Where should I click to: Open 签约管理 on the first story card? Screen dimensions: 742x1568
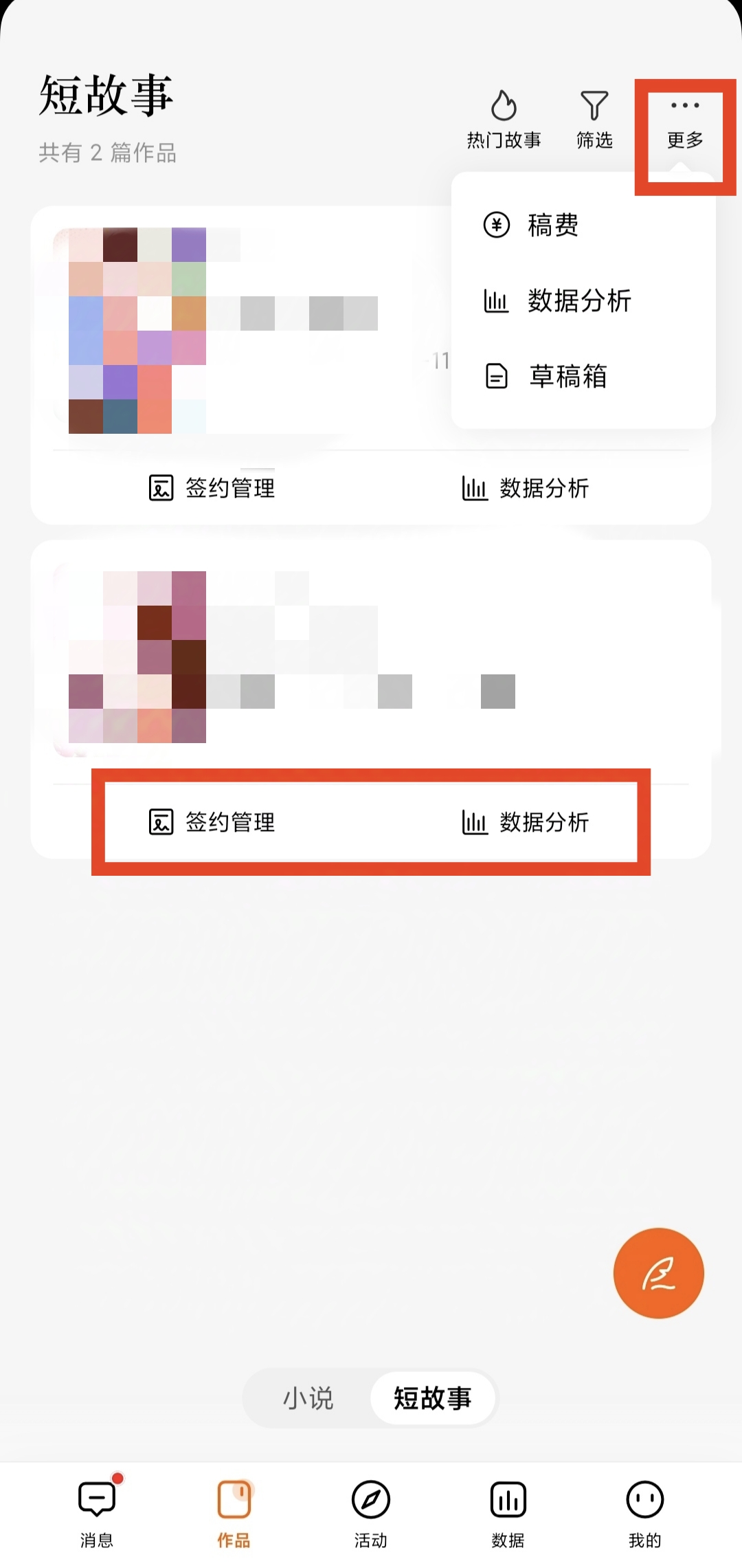pyautogui.click(x=212, y=488)
